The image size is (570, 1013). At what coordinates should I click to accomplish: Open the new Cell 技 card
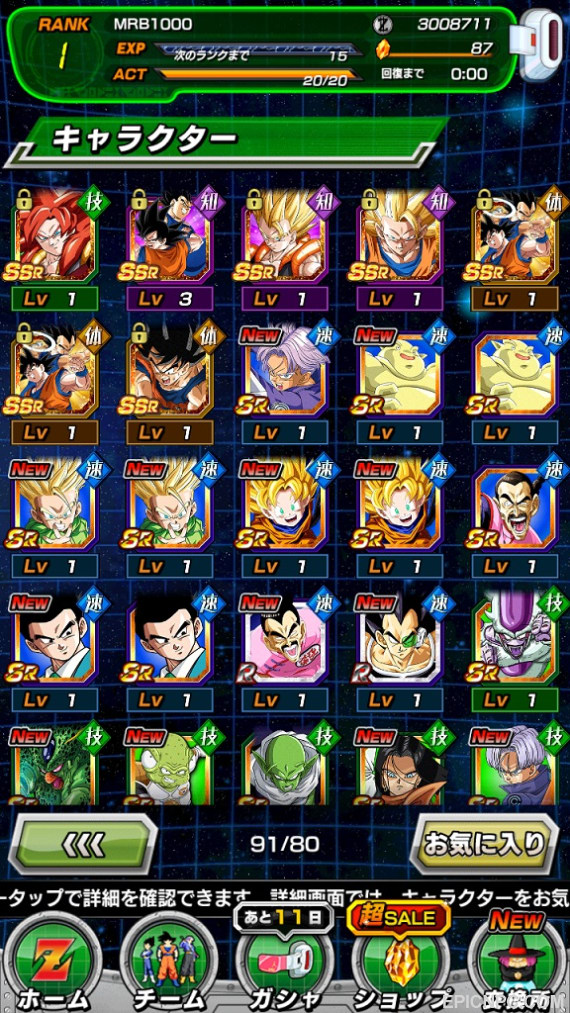coord(56,764)
